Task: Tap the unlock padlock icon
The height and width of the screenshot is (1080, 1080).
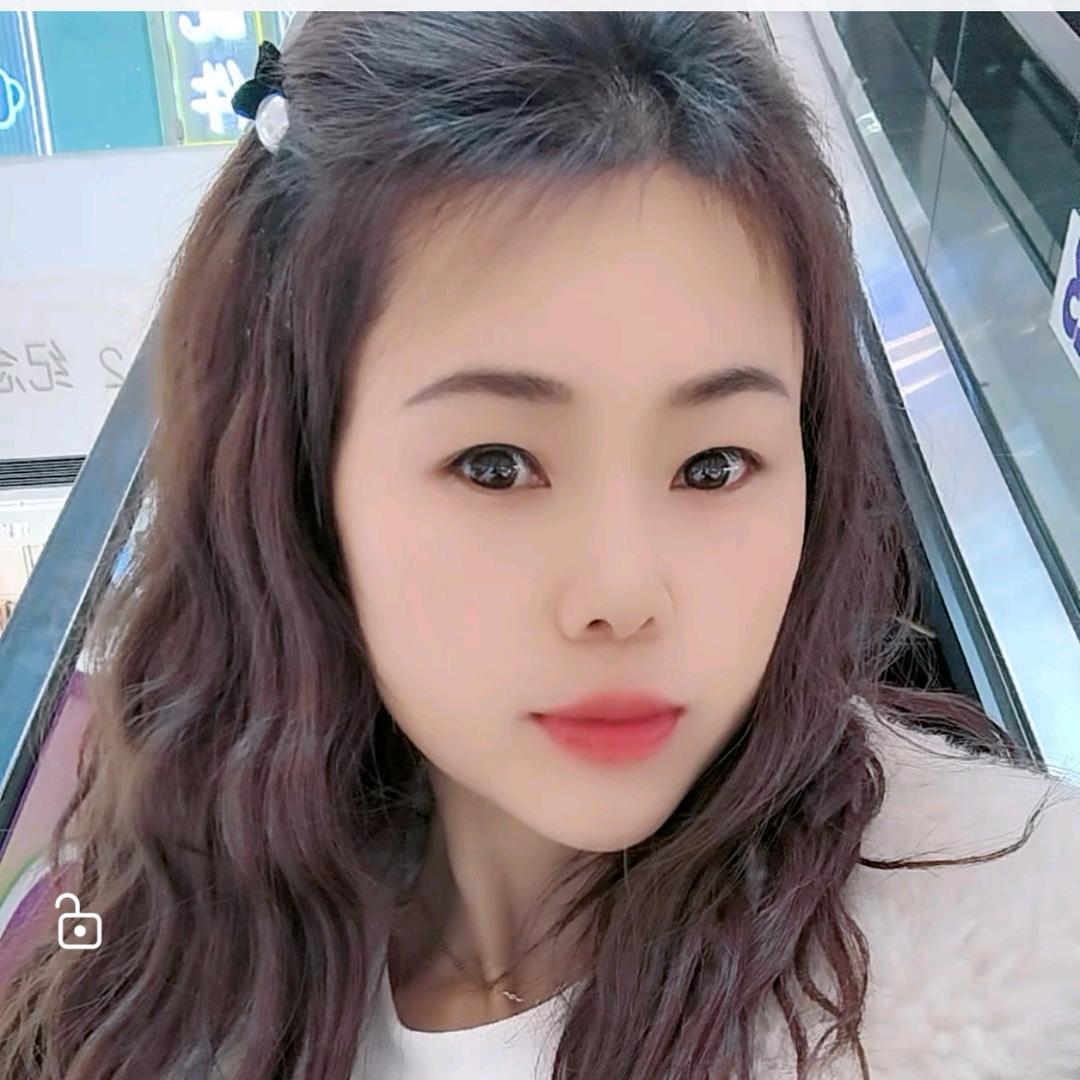Action: (78, 923)
